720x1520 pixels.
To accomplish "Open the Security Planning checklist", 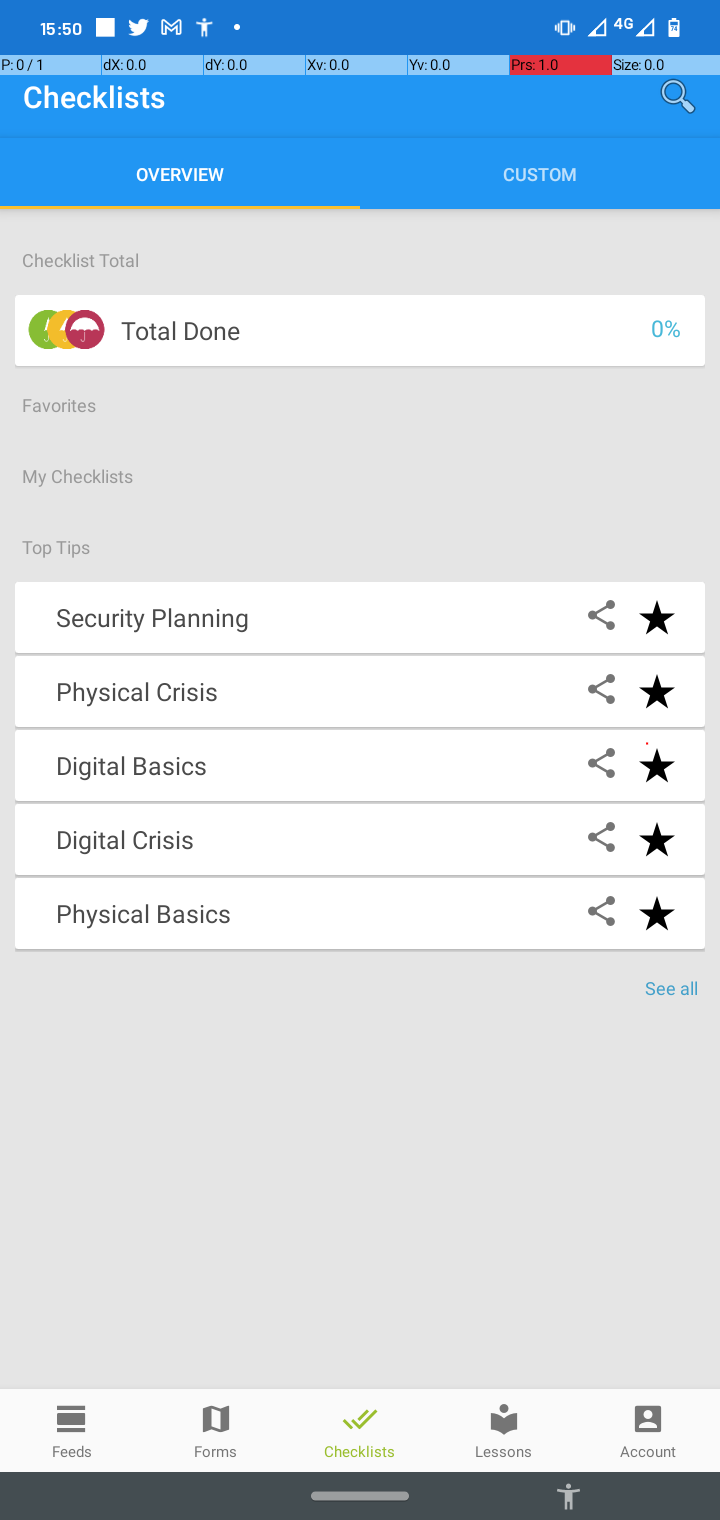I will 360,618.
